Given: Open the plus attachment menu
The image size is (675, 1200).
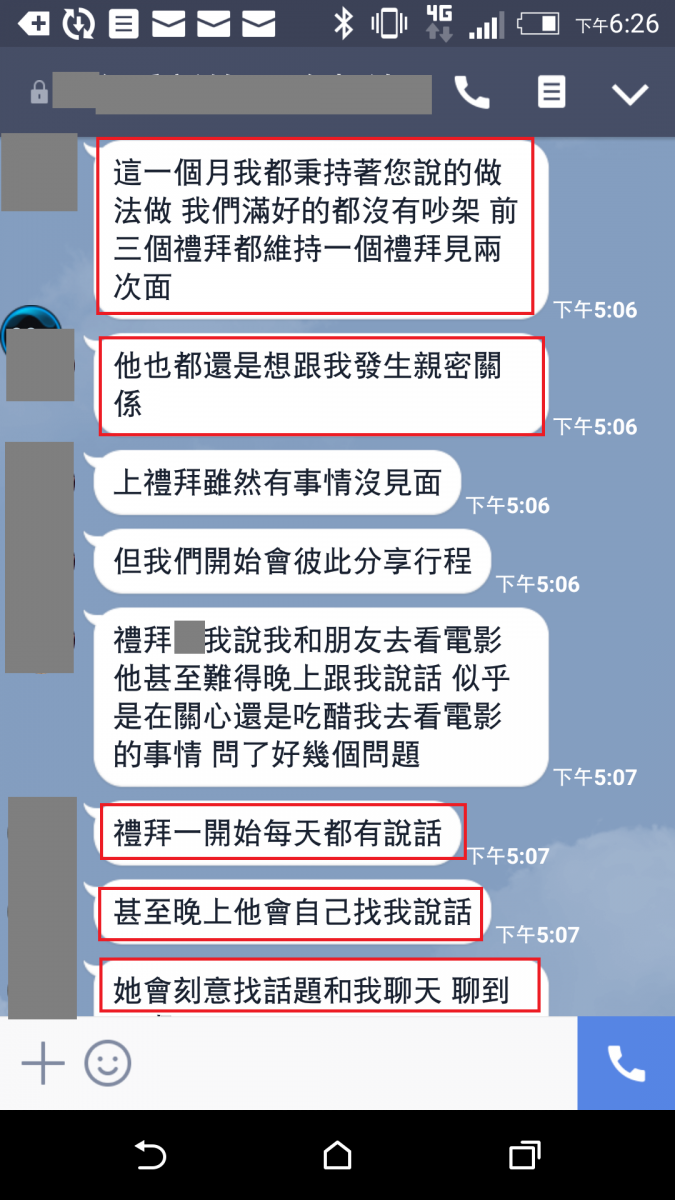Looking at the screenshot, I should (x=43, y=1063).
